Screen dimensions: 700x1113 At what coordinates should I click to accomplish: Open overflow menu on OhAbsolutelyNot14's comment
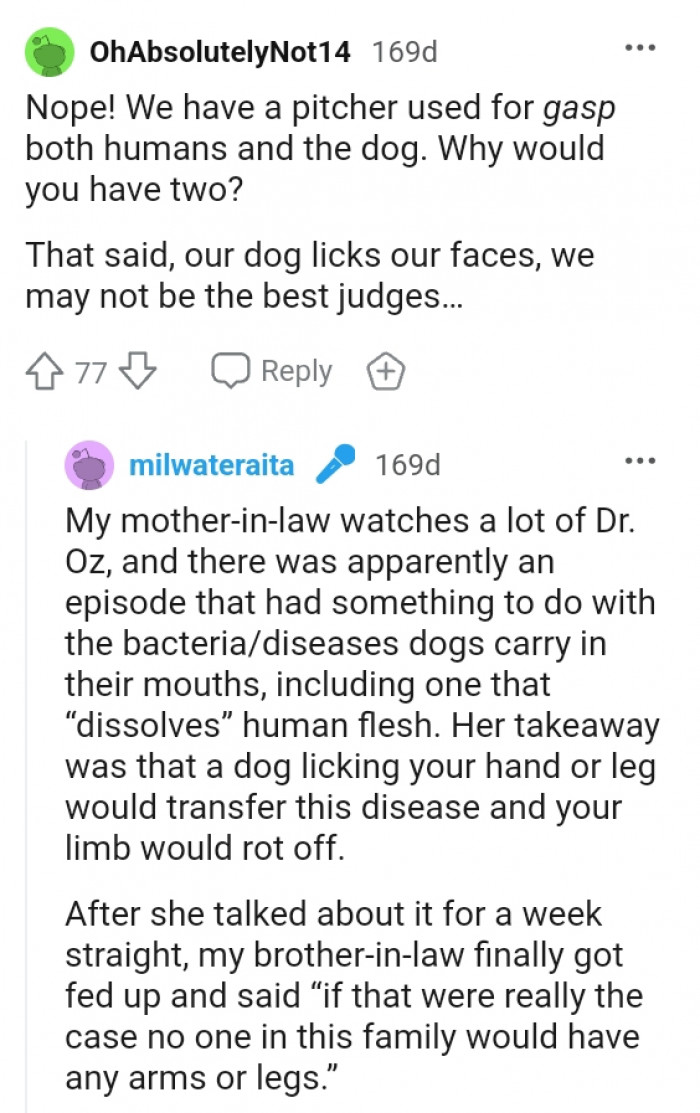tap(640, 47)
